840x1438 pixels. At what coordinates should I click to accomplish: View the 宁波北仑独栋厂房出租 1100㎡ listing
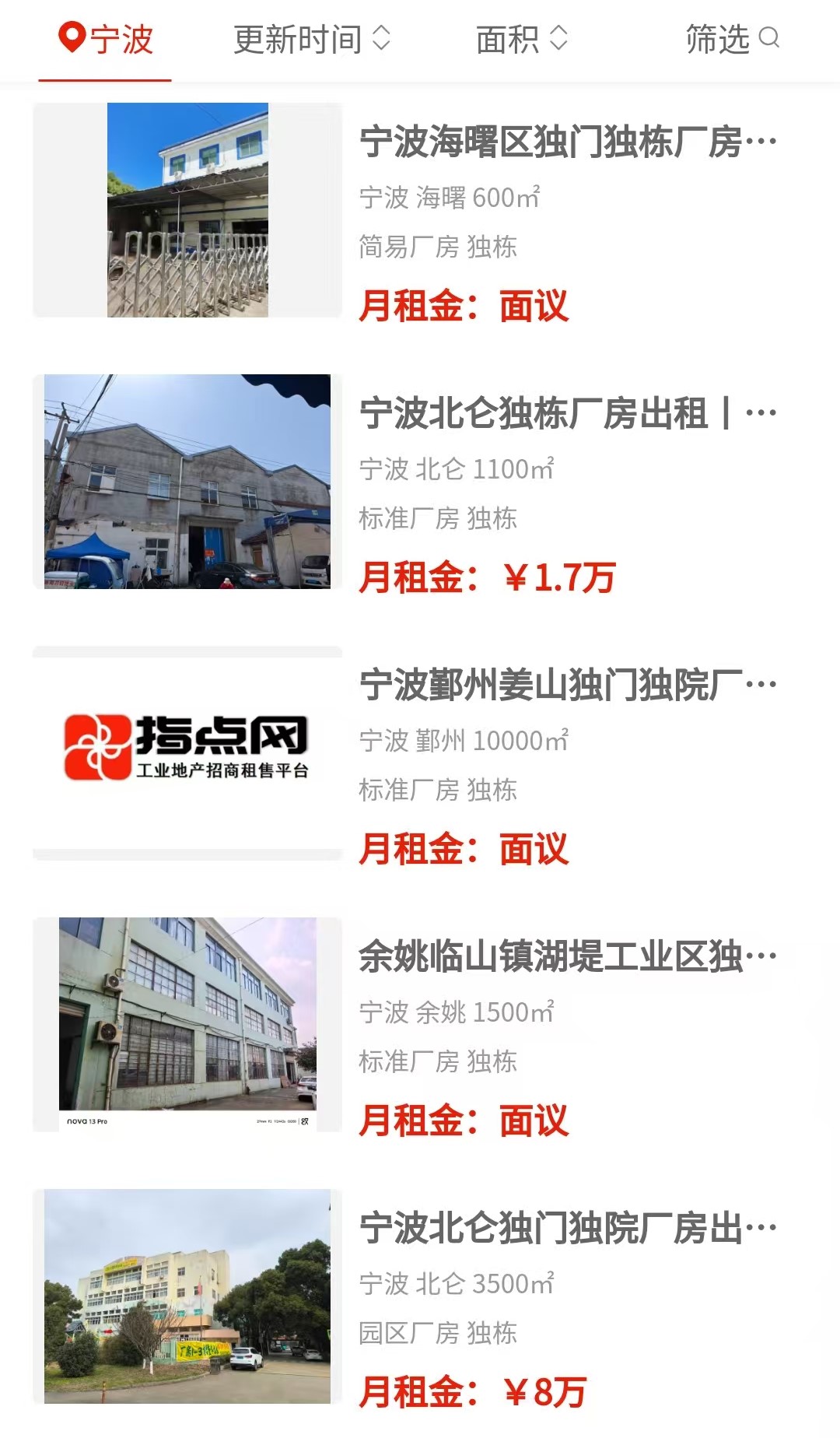point(567,414)
